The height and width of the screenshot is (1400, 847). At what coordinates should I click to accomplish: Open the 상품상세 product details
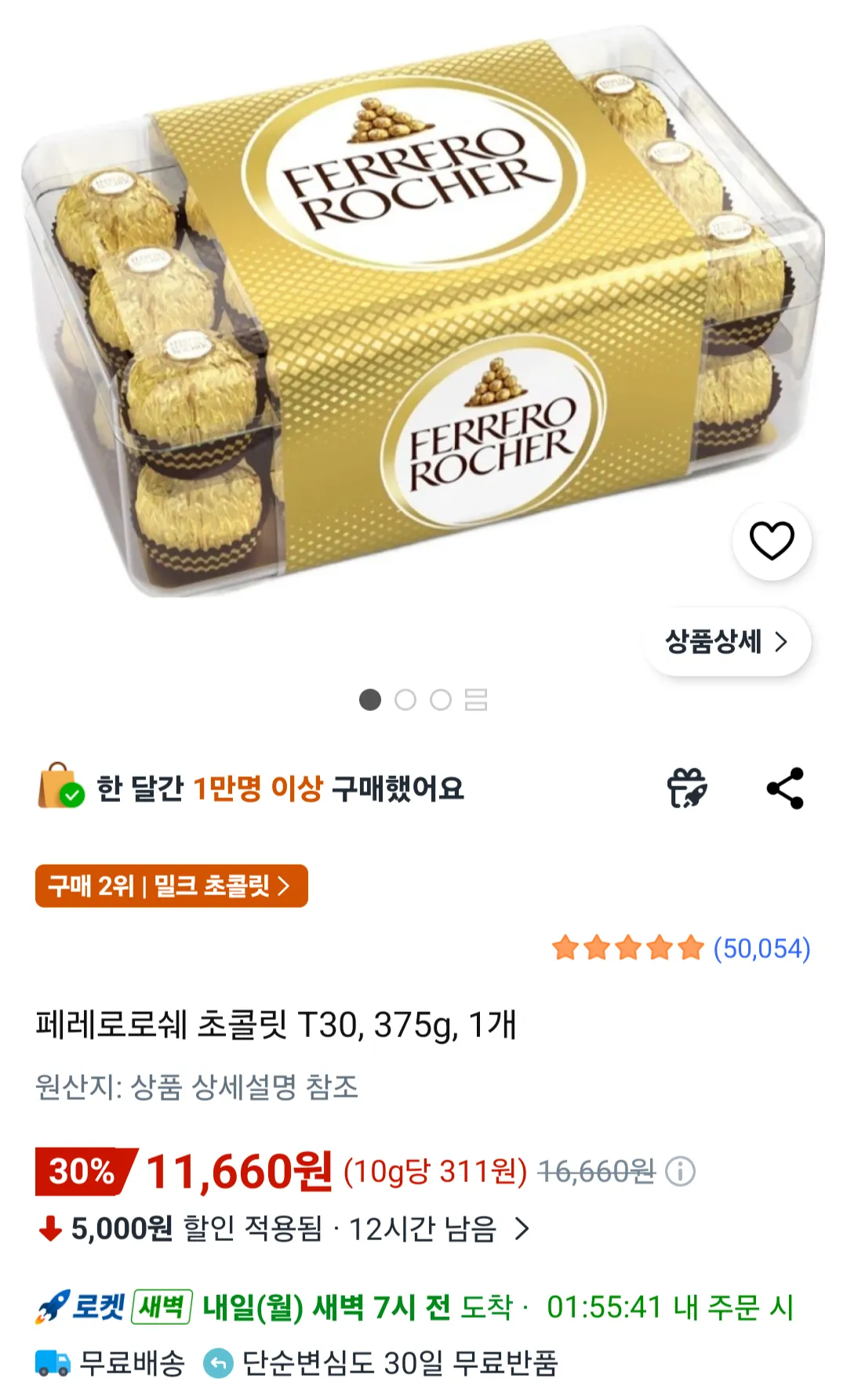(x=726, y=642)
